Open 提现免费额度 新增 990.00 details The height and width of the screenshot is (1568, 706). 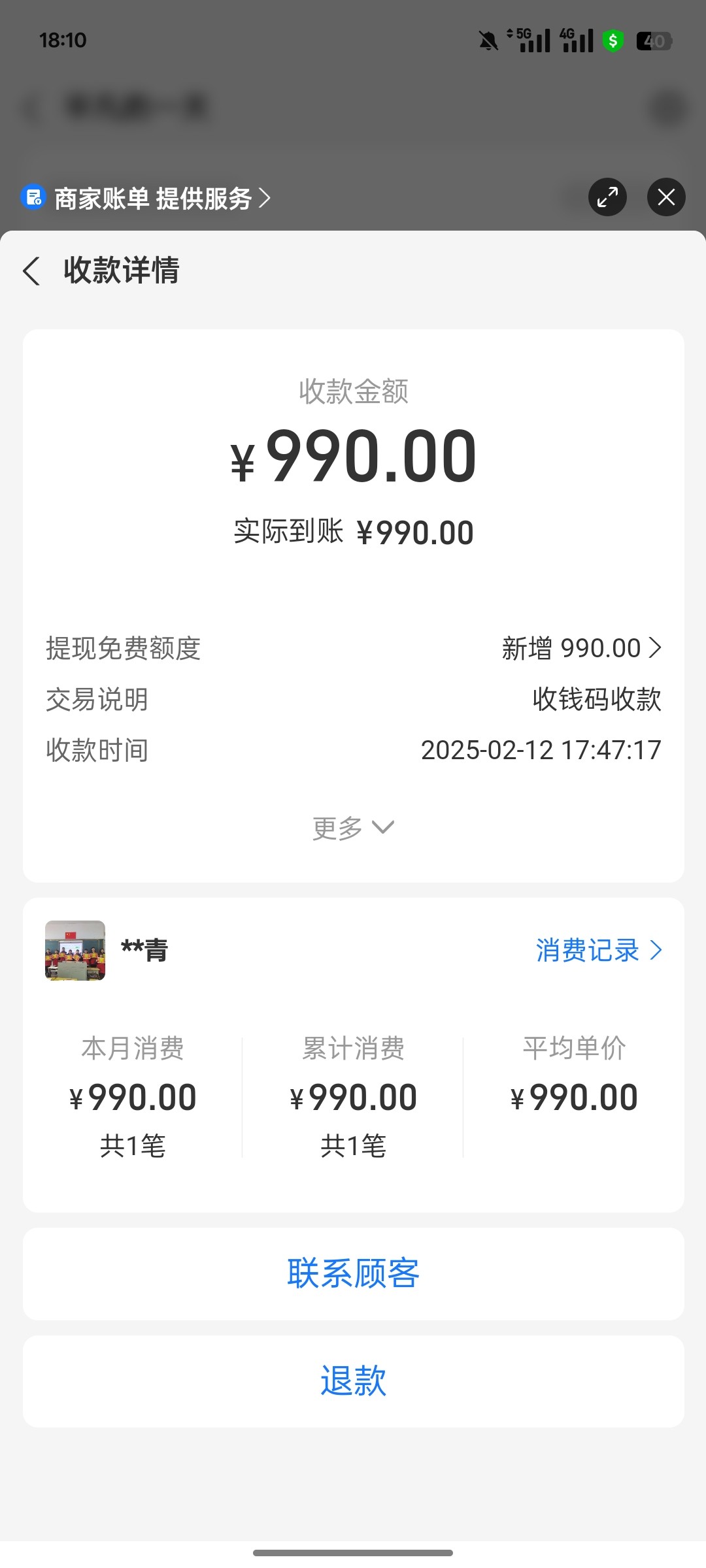pyautogui.click(x=581, y=648)
